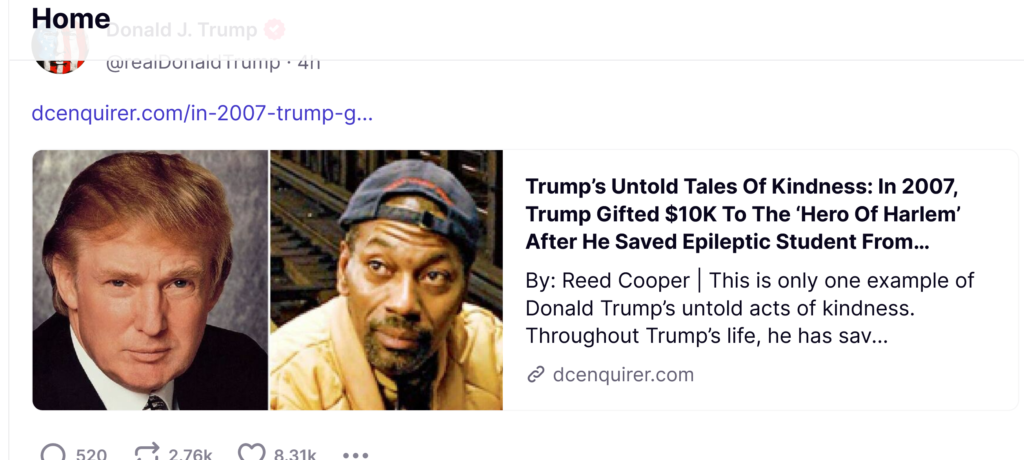This screenshot has width=1024, height=460.
Task: Like the post with 8.31k likes
Action: [x=251, y=454]
